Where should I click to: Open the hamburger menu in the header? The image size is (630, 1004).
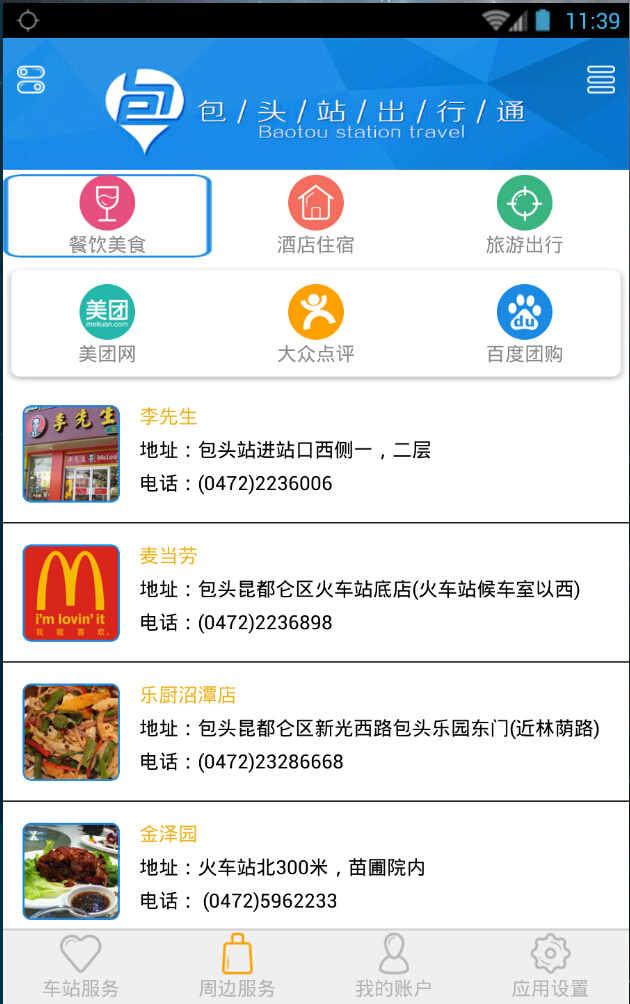[600, 80]
